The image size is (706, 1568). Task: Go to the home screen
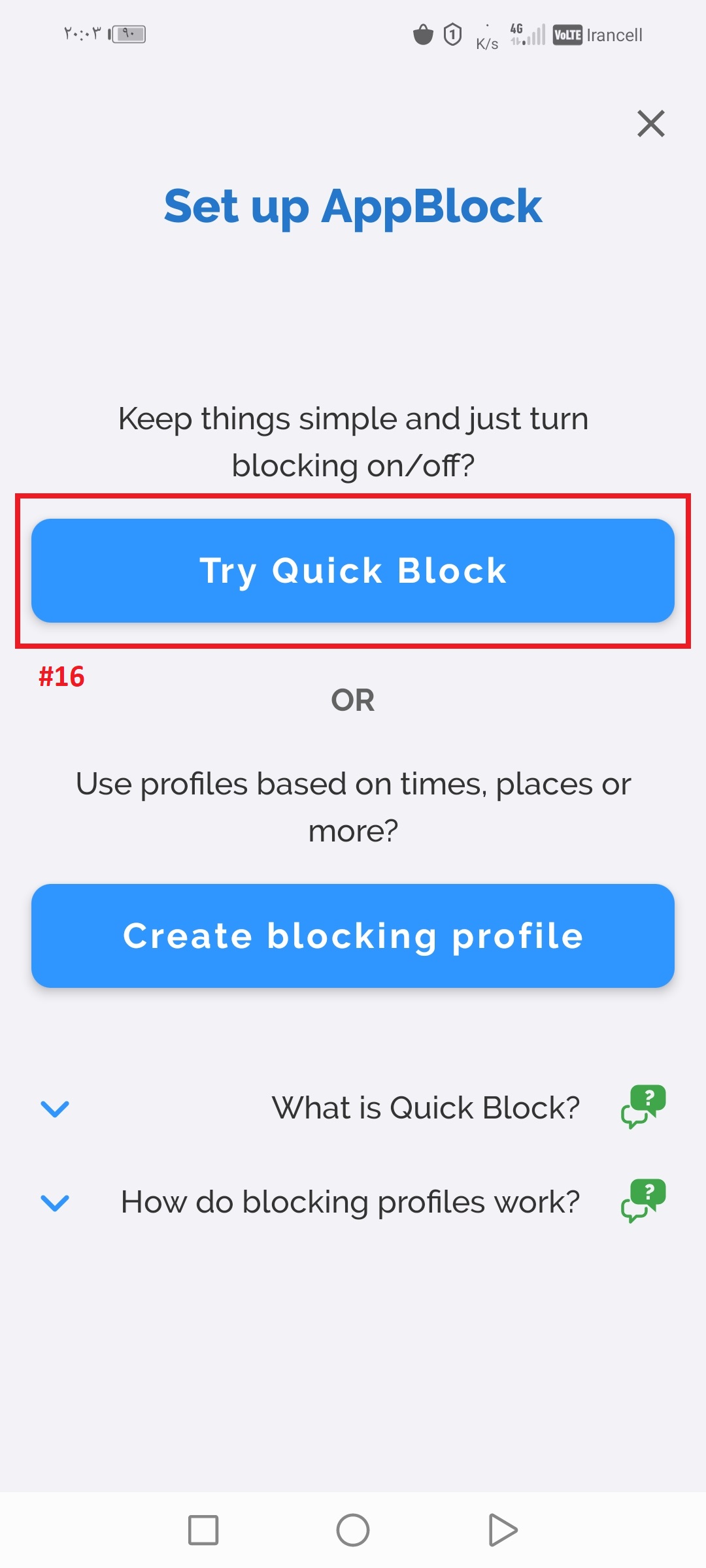pyautogui.click(x=353, y=1530)
